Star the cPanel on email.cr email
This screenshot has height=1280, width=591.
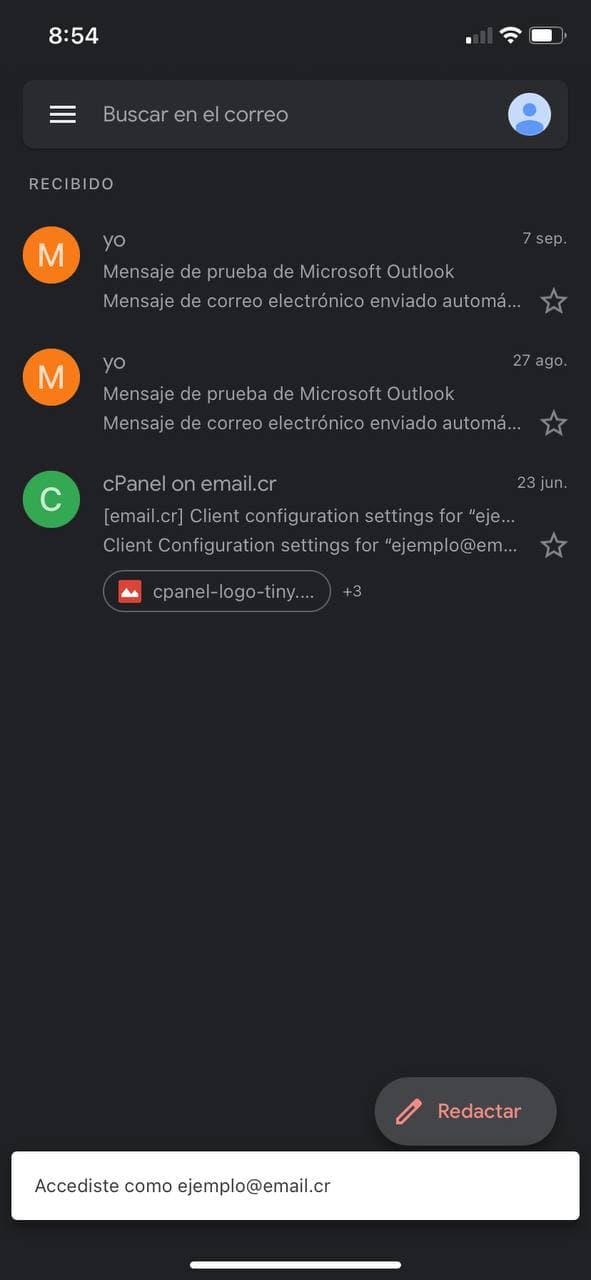point(554,545)
